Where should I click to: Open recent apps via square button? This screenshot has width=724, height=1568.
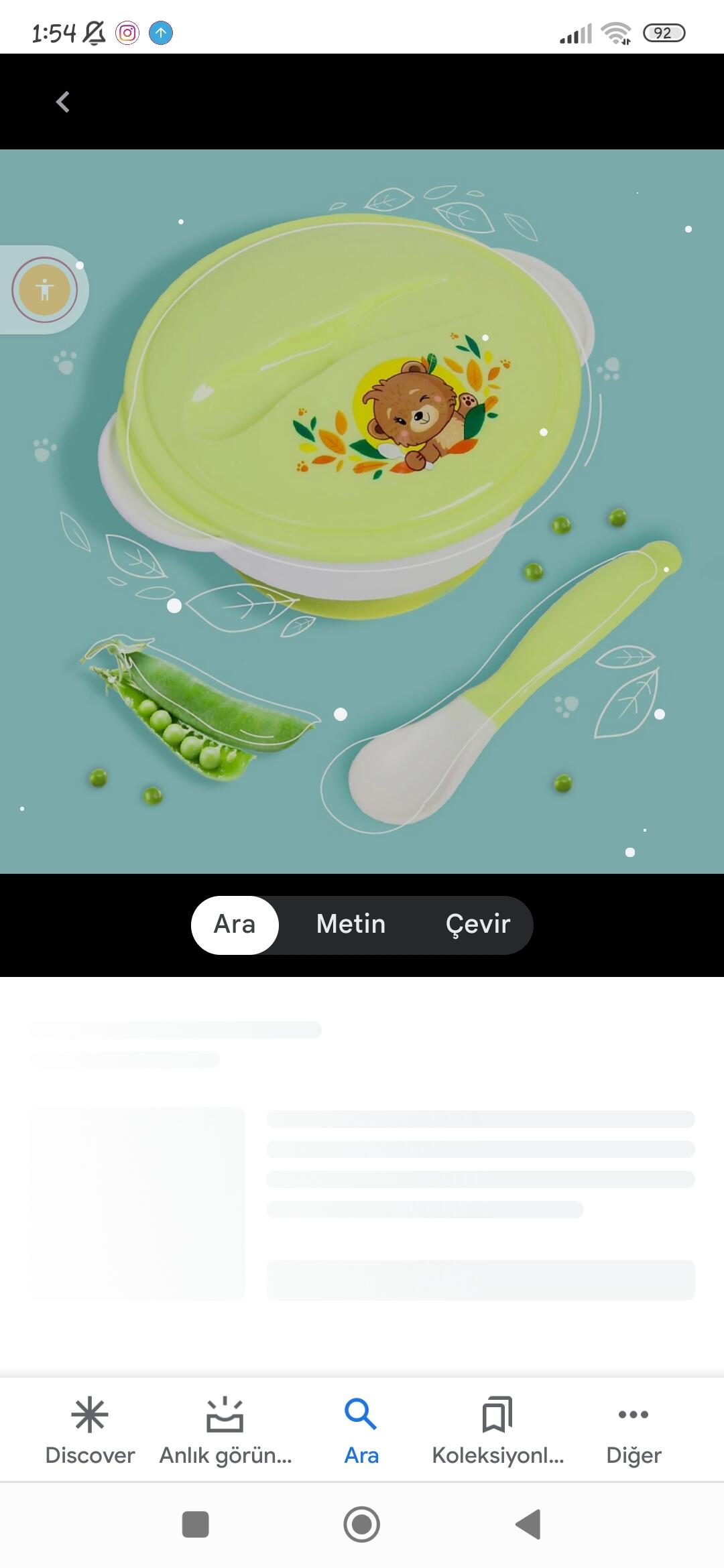pyautogui.click(x=196, y=1524)
